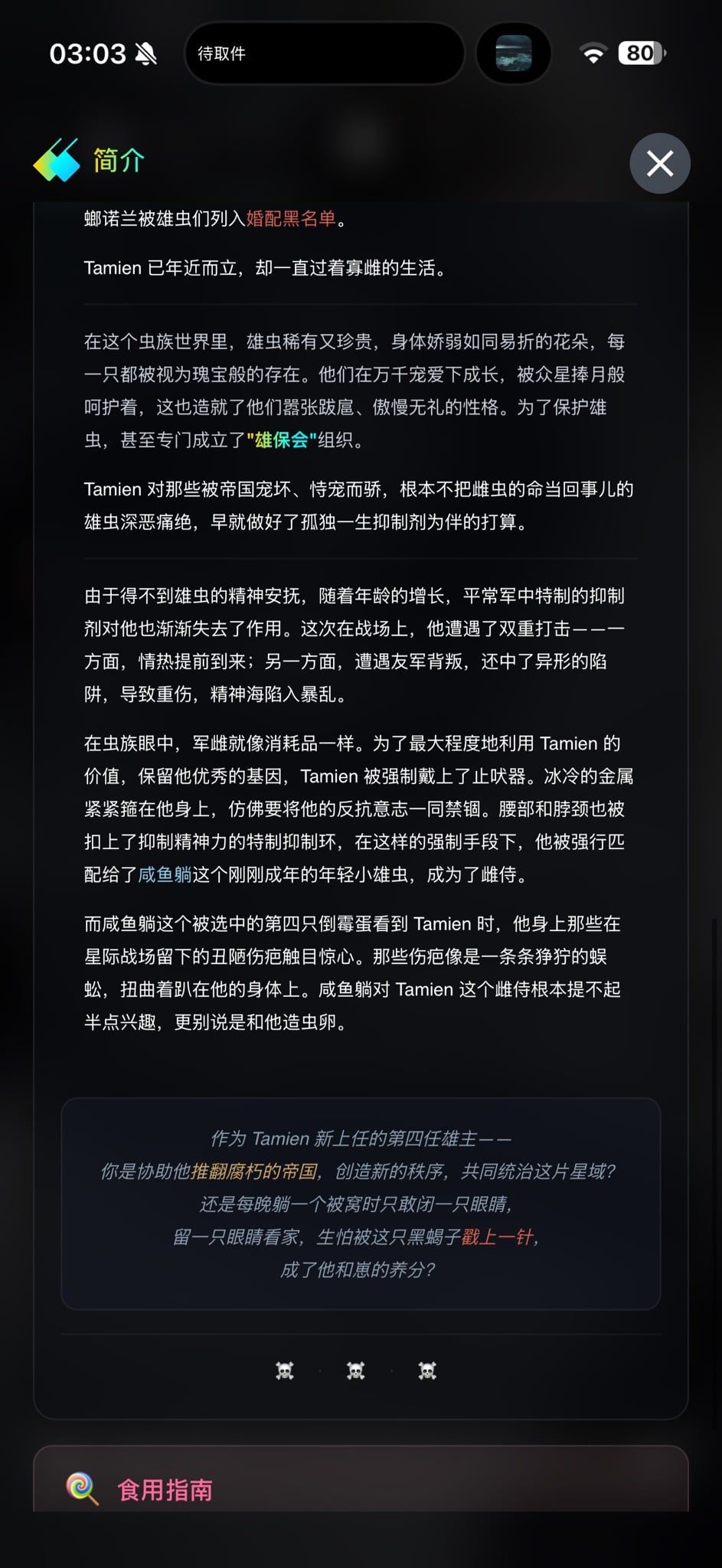Image resolution: width=722 pixels, height=1568 pixels.
Task: Open the 待取件 Dynamic Island activity
Action: tap(324, 53)
